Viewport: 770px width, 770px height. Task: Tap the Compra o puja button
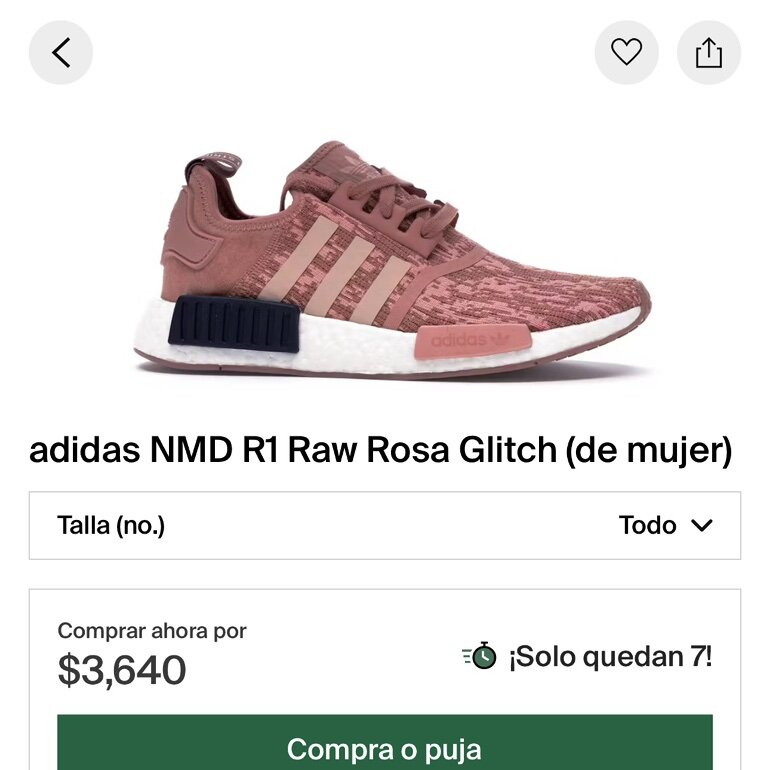[x=385, y=742]
